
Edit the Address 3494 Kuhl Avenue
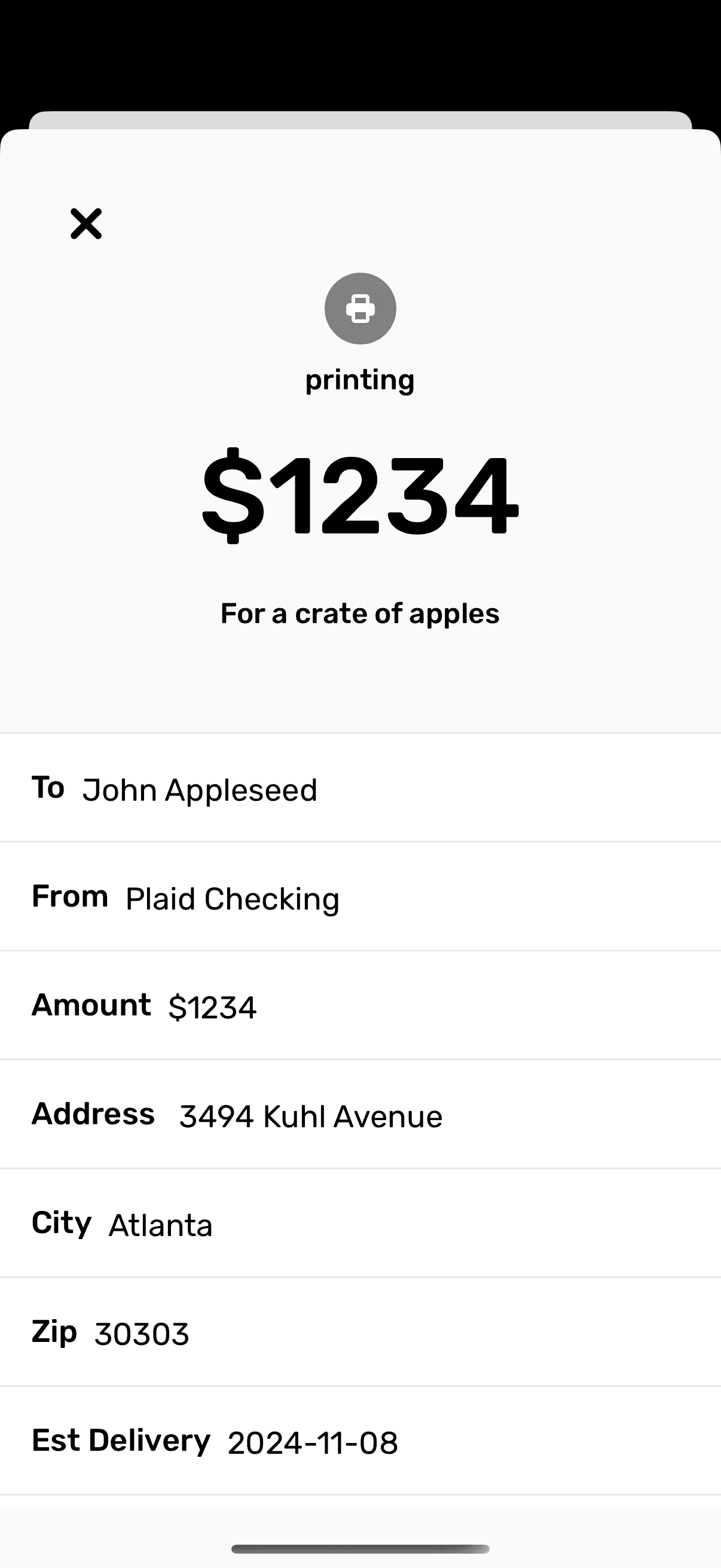click(x=311, y=1116)
